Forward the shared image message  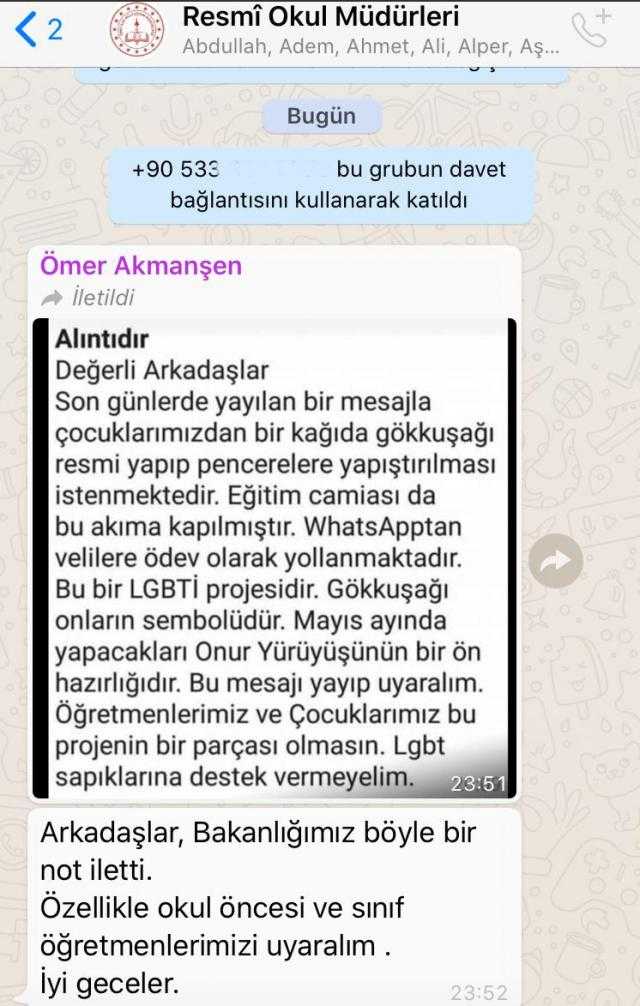click(x=555, y=561)
